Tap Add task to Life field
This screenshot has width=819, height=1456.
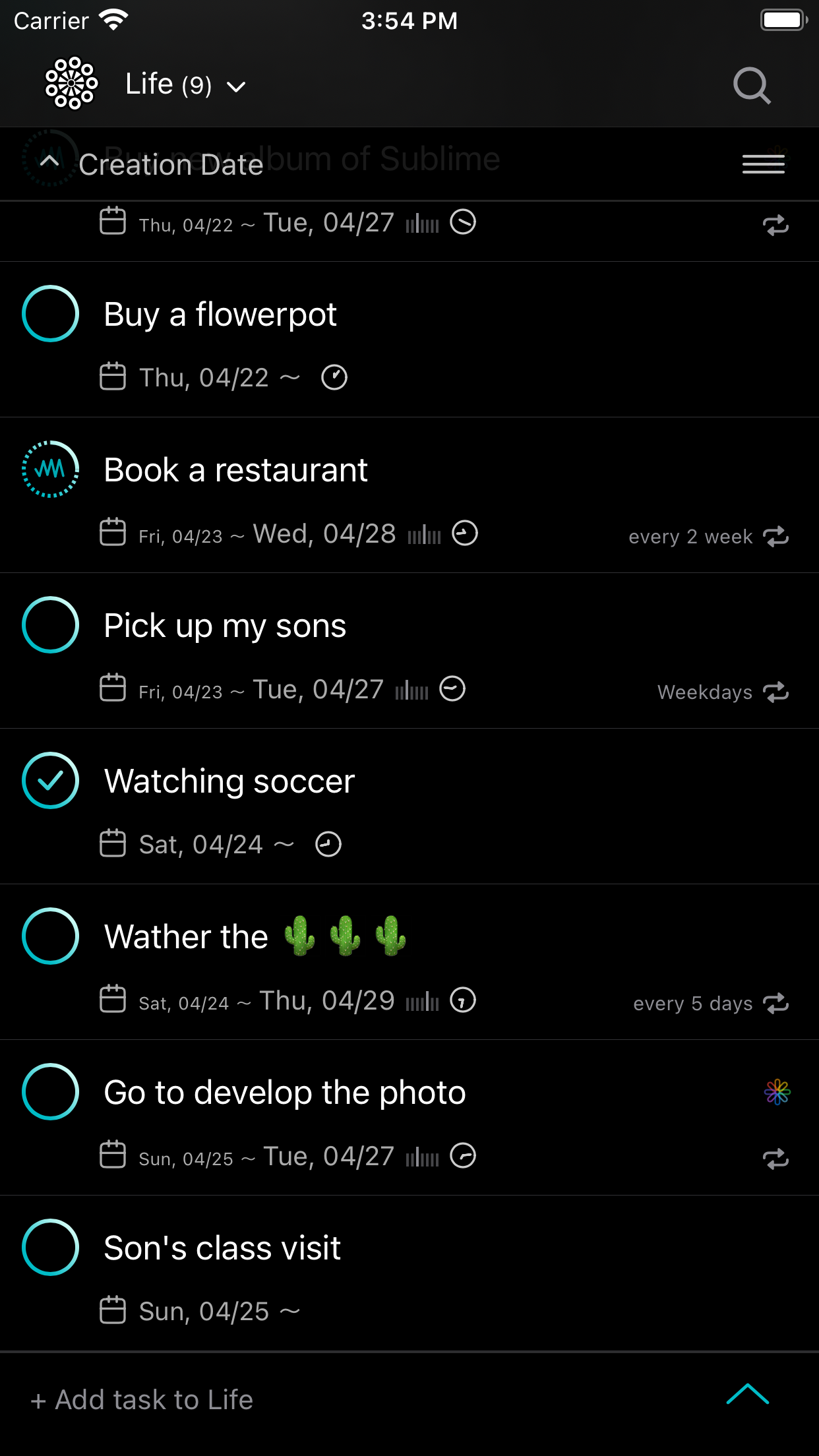point(142,1399)
